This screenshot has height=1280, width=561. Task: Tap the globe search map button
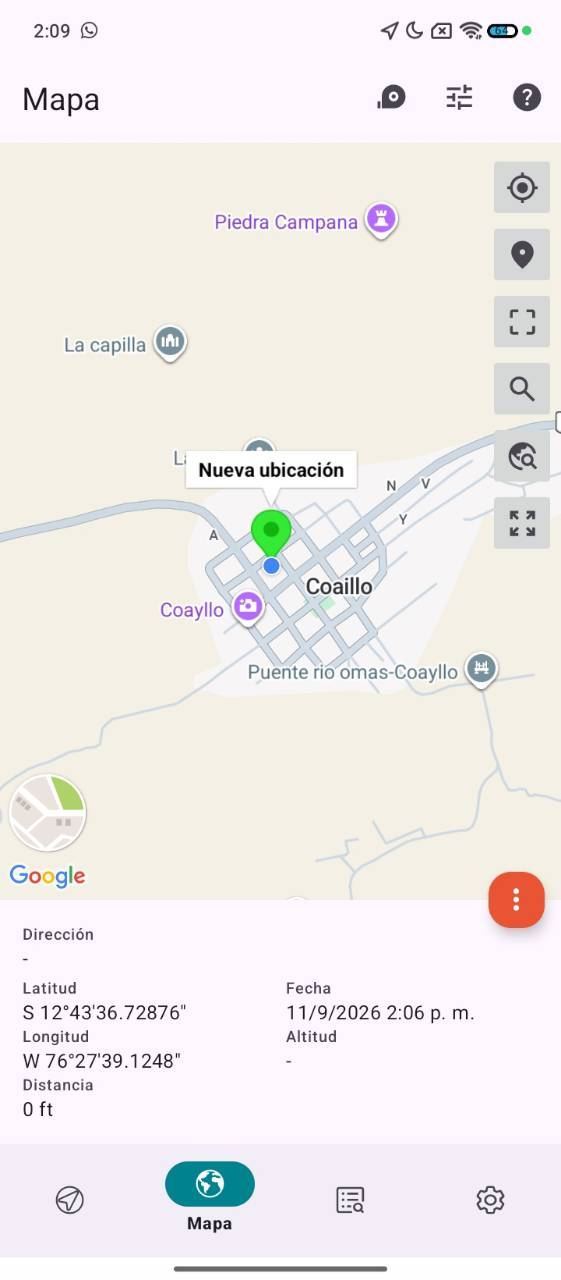522,456
